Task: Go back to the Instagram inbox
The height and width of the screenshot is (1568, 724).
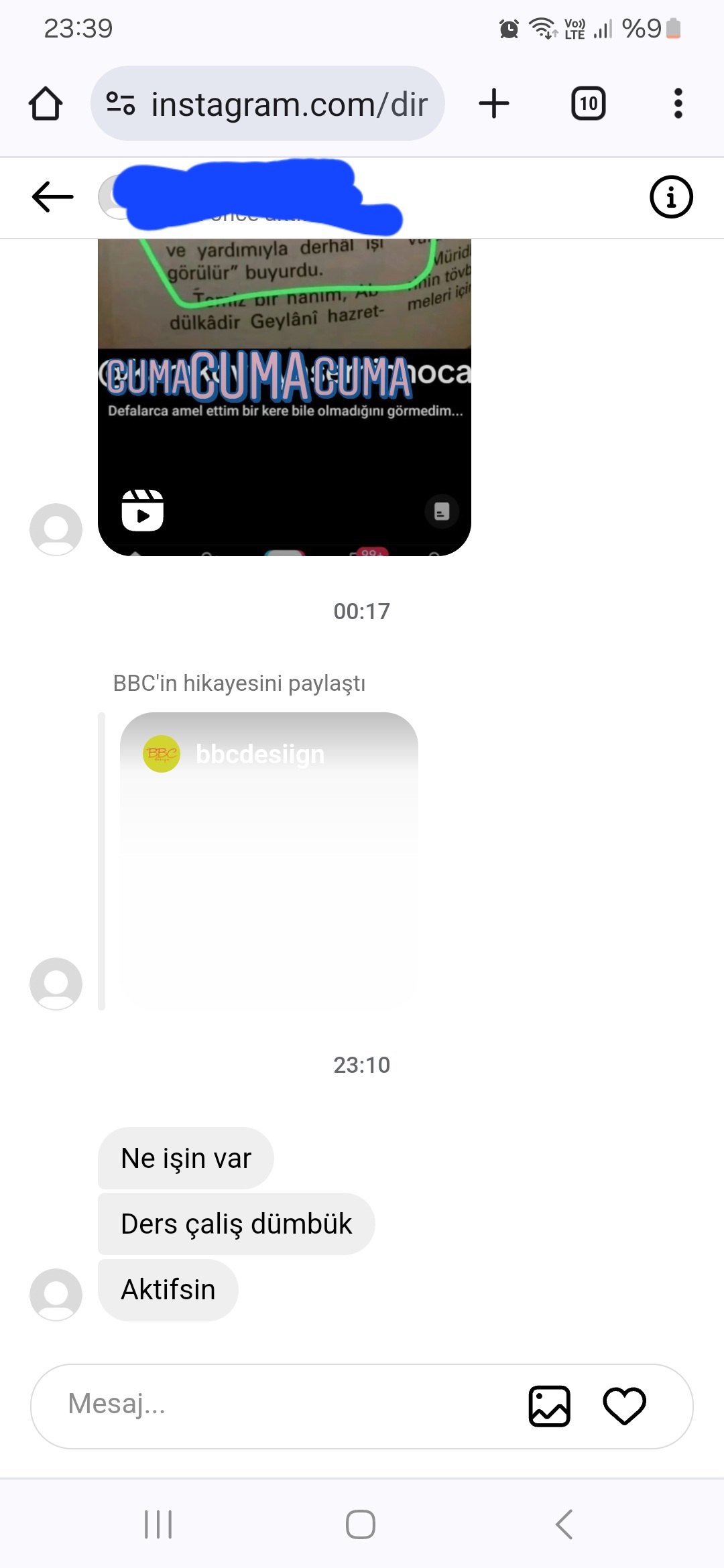Action: pyautogui.click(x=52, y=197)
